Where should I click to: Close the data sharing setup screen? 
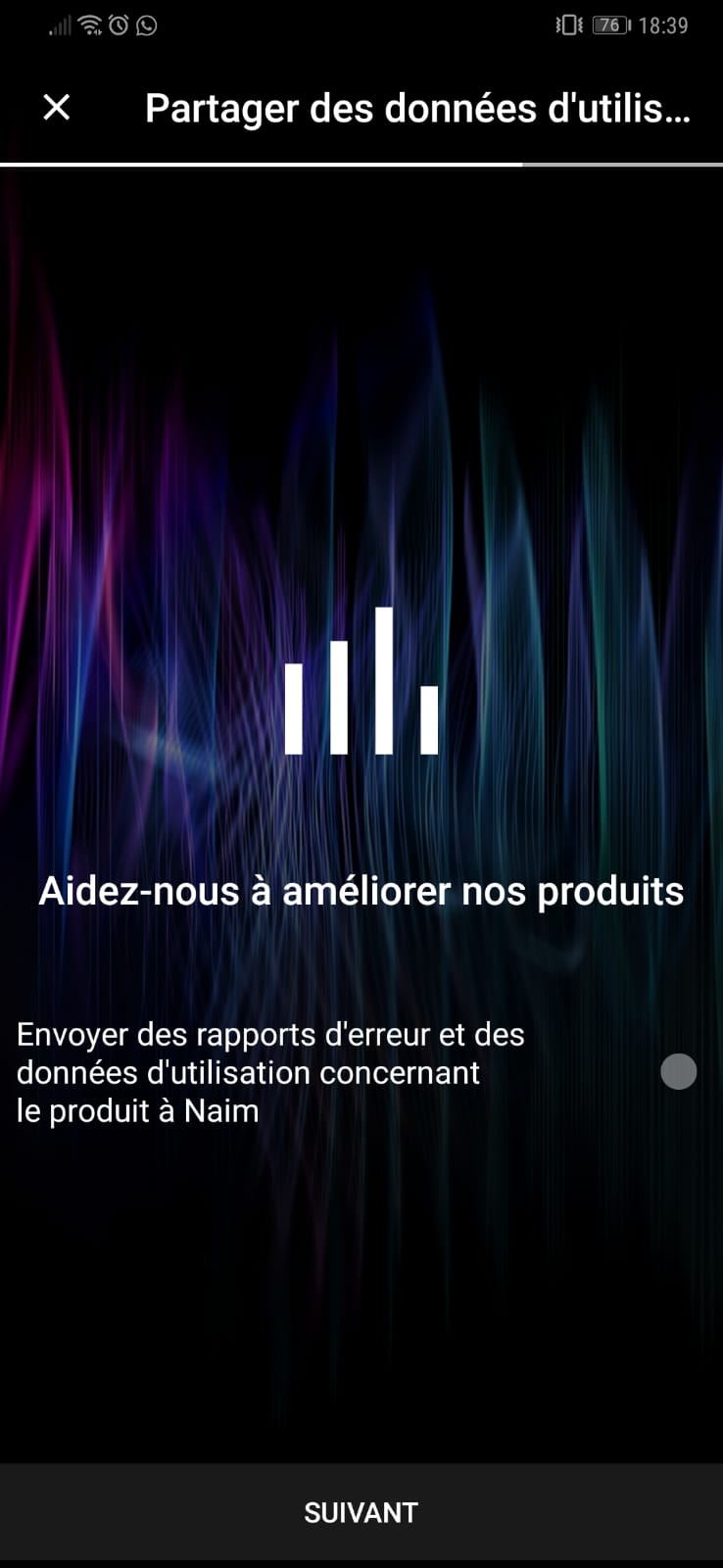(x=57, y=107)
